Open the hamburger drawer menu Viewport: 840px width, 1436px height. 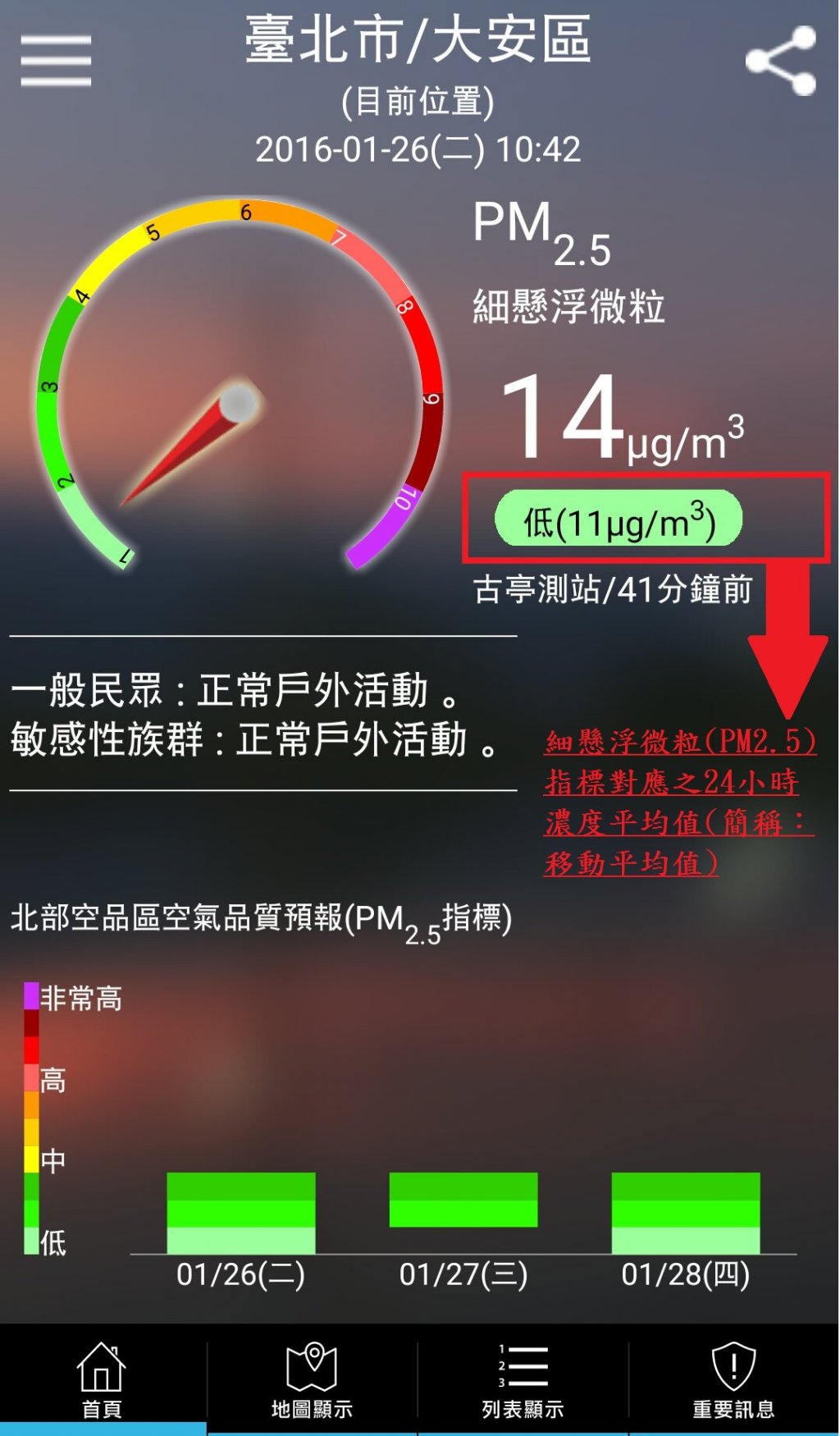point(56,61)
